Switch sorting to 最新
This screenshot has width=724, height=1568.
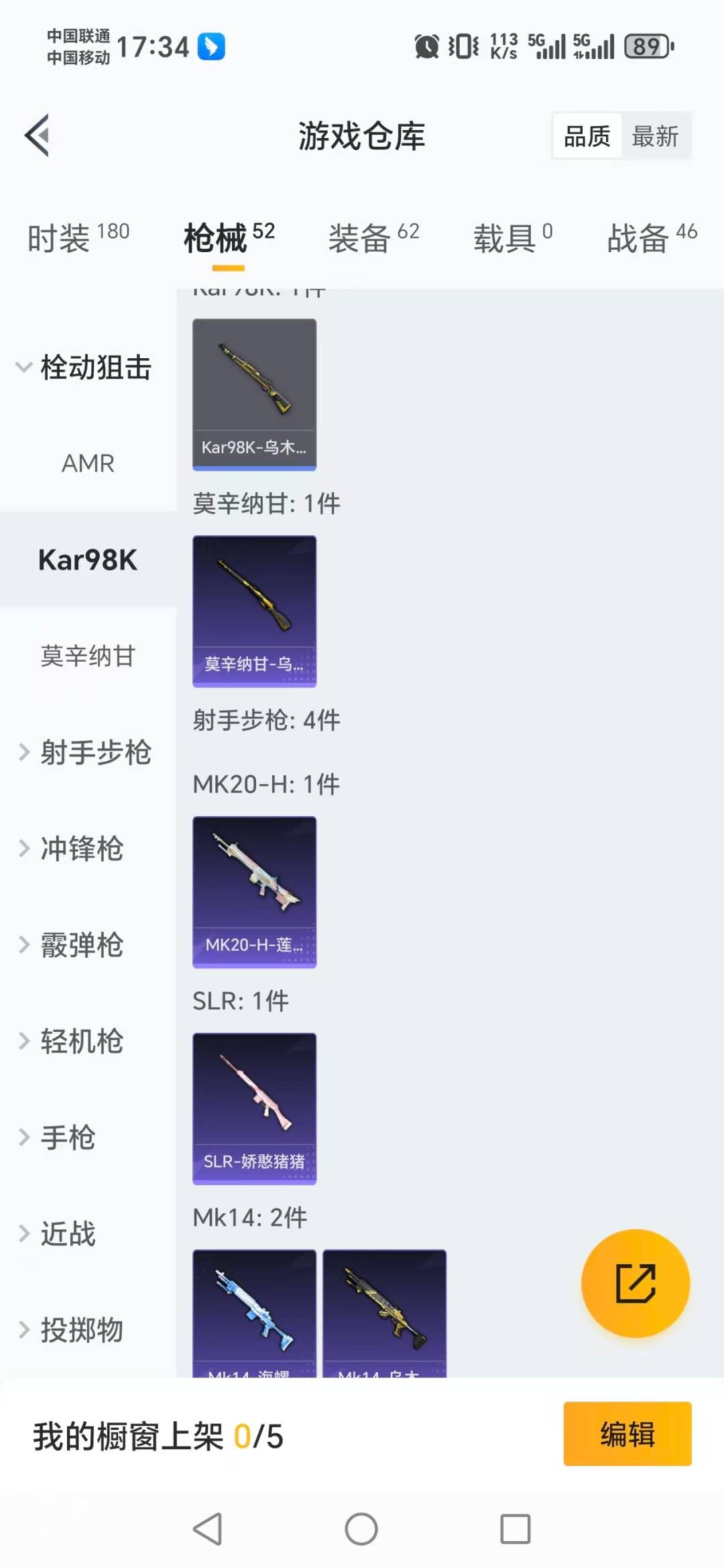pos(656,135)
